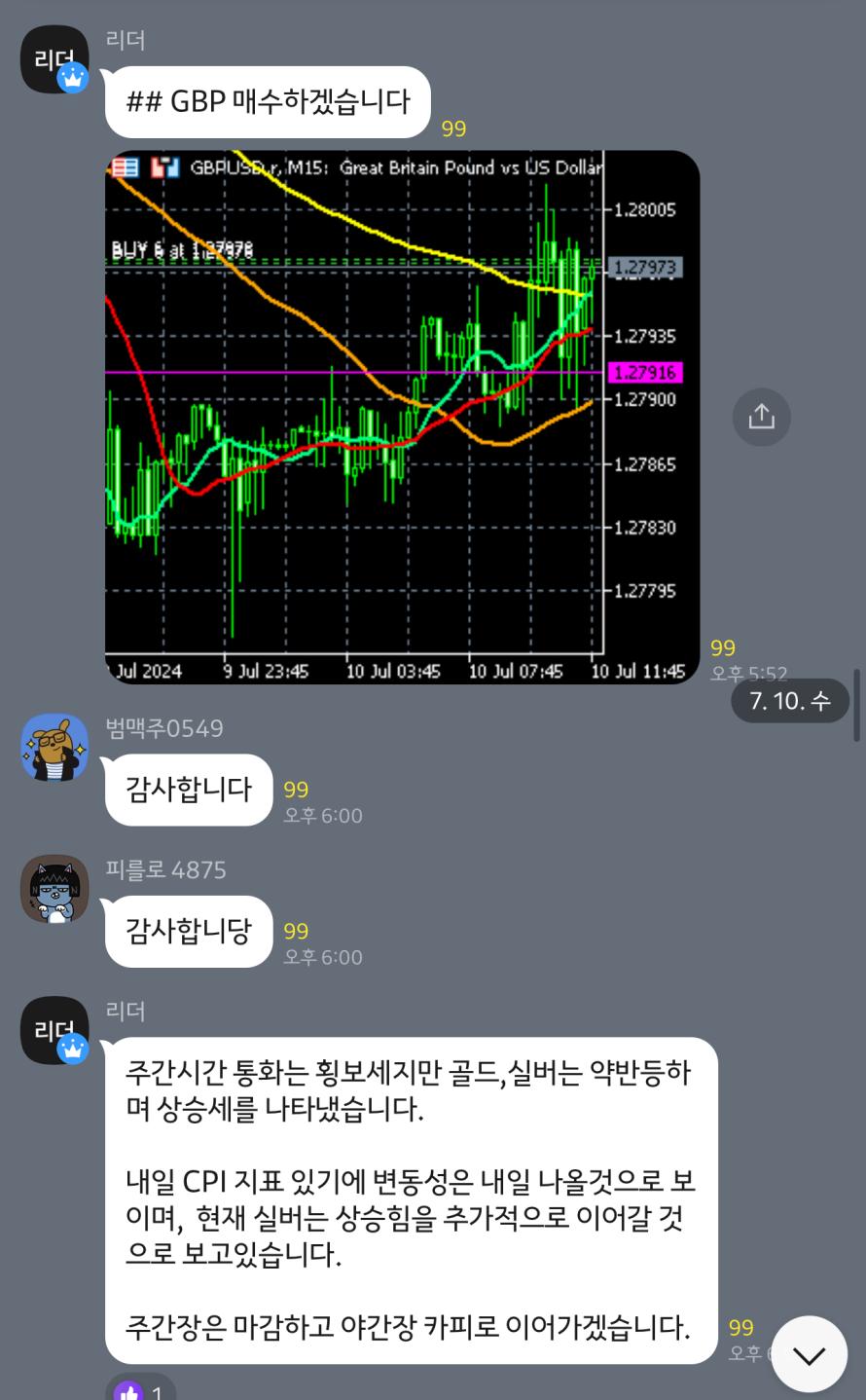Open 피를로 4875's profile avatar
This screenshot has height=1400, width=866.
pyautogui.click(x=54, y=889)
